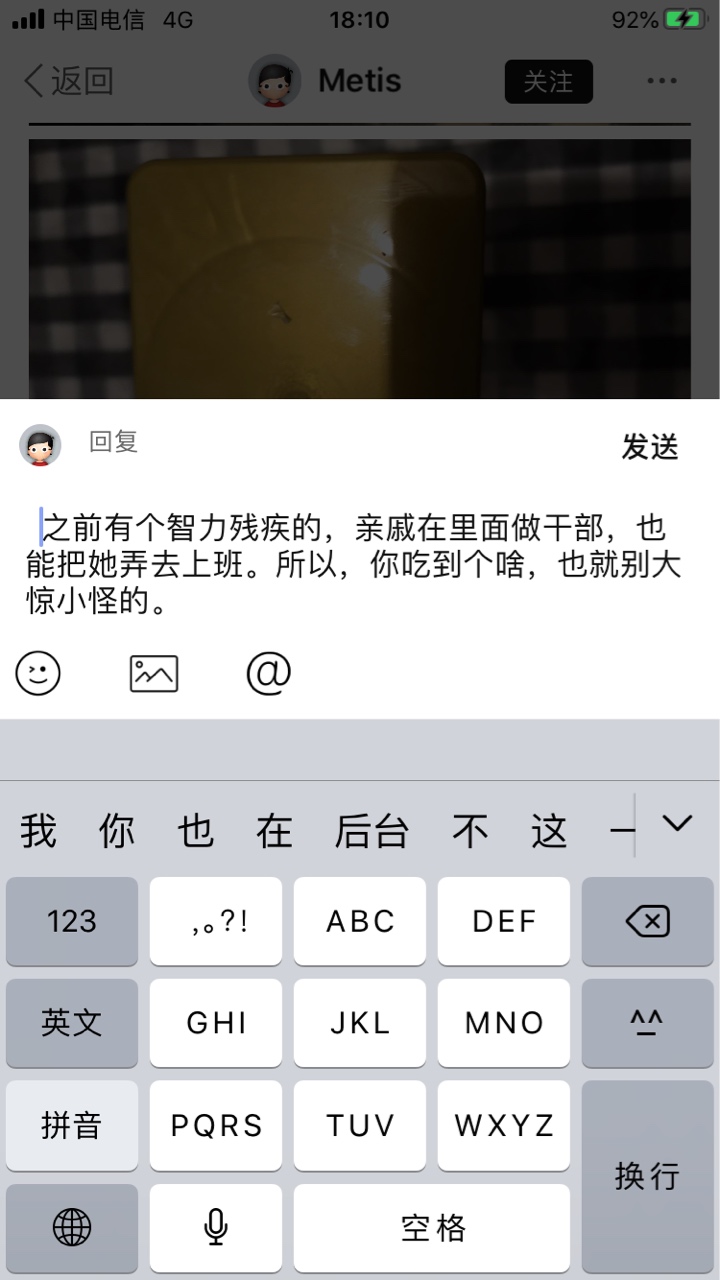Open the 123 number keyboard
Screen dimensions: 720x1280
coord(72,921)
